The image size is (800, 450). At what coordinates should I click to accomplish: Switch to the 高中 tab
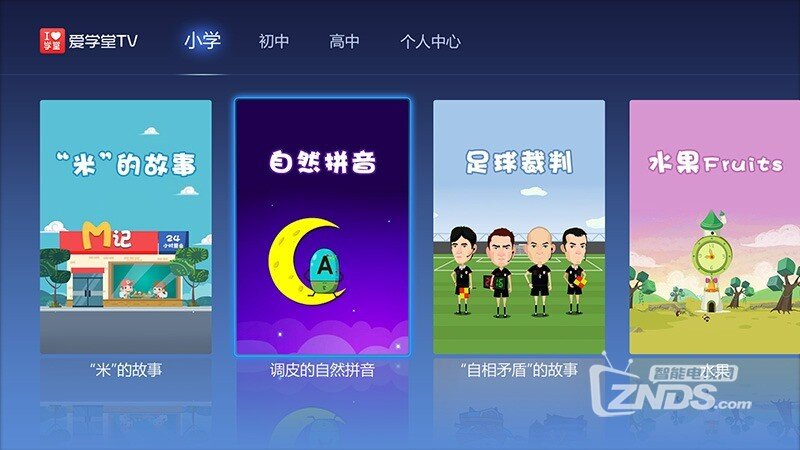click(344, 42)
